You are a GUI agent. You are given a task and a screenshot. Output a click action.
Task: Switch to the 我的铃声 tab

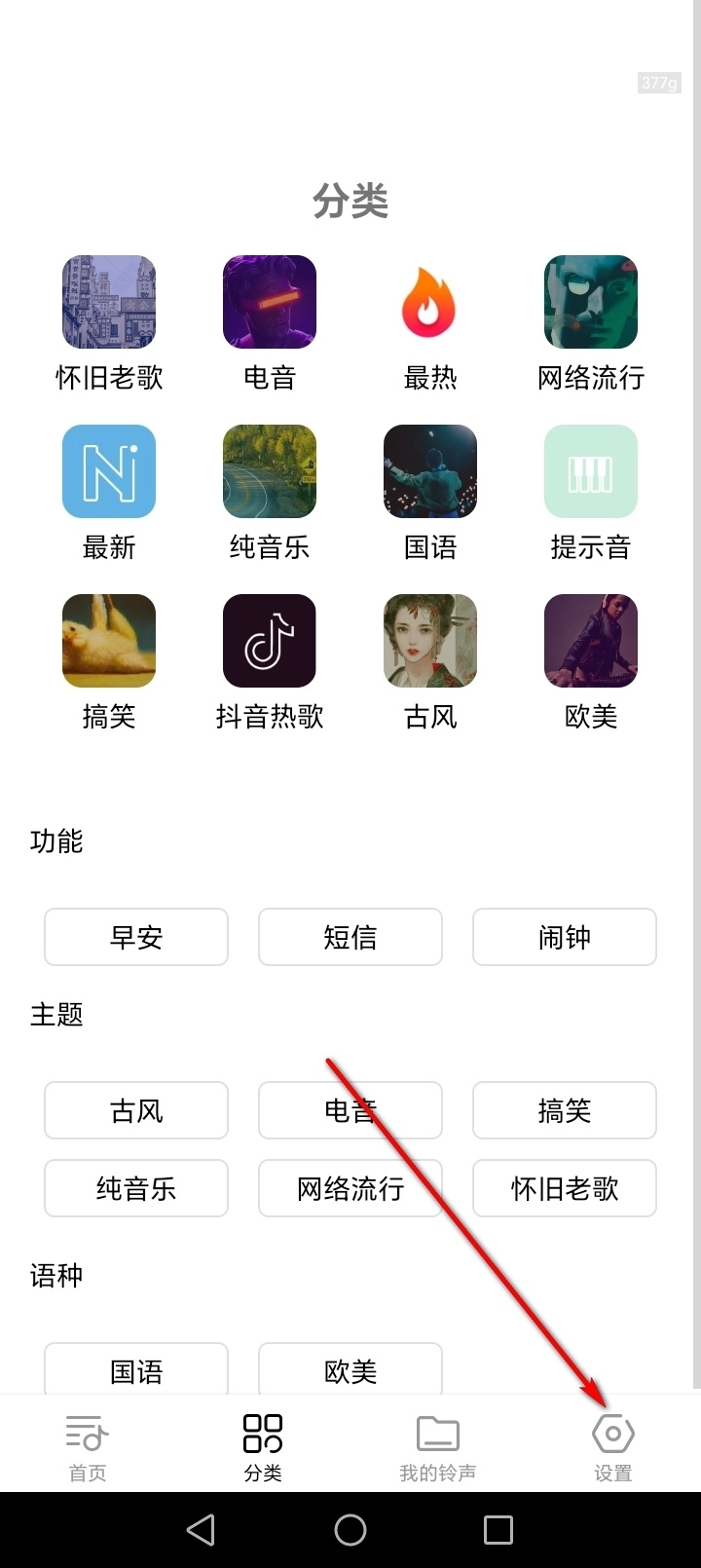(438, 1446)
